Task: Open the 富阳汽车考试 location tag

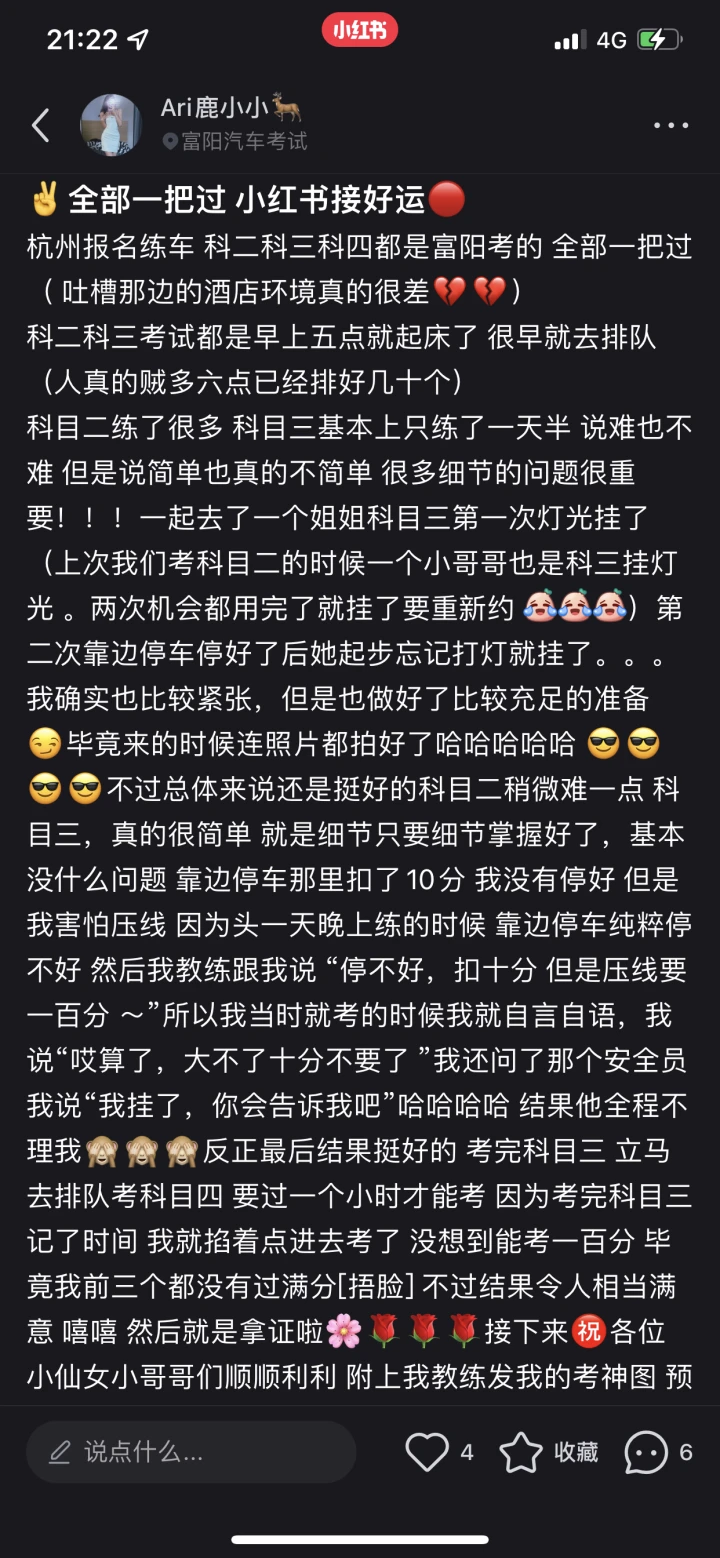Action: (235, 142)
